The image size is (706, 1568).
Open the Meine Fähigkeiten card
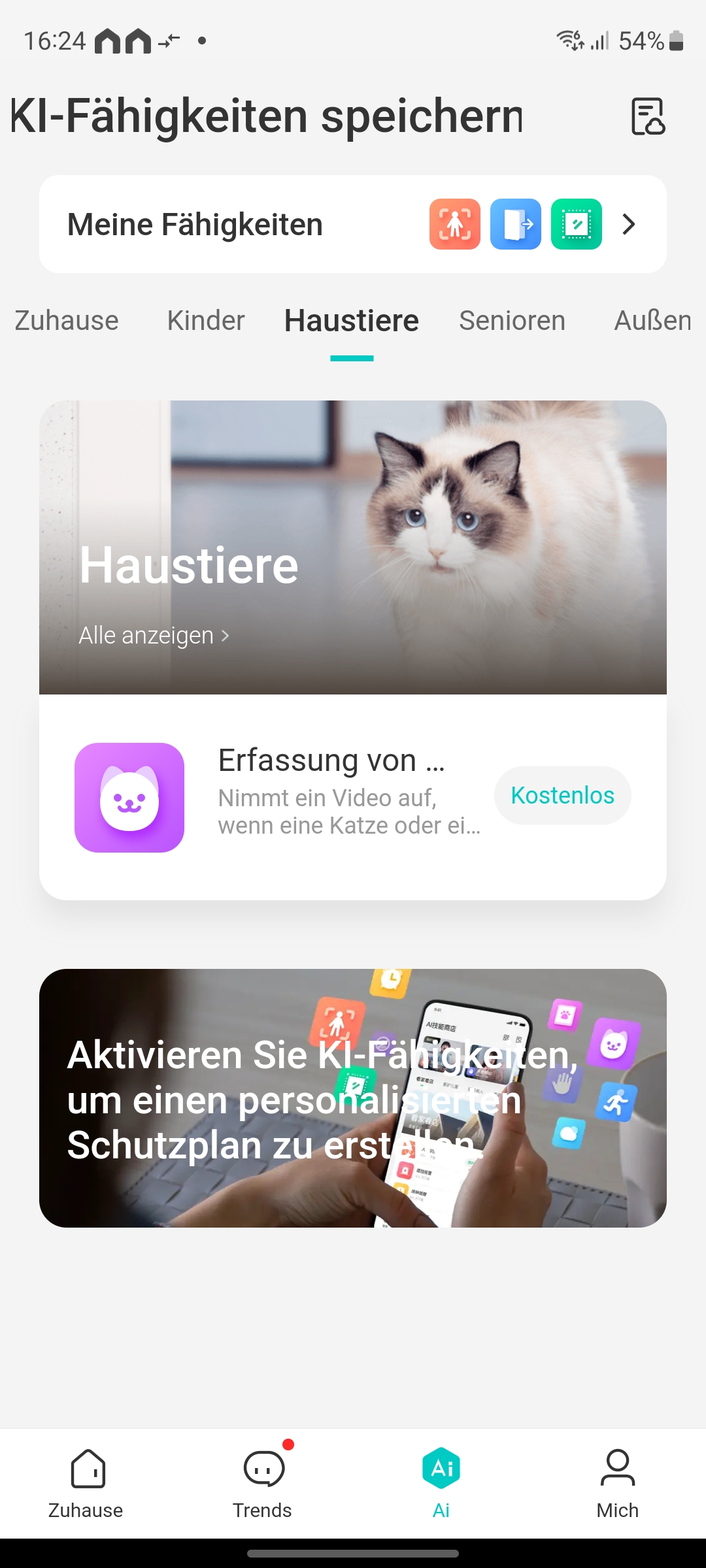pyautogui.click(x=353, y=224)
